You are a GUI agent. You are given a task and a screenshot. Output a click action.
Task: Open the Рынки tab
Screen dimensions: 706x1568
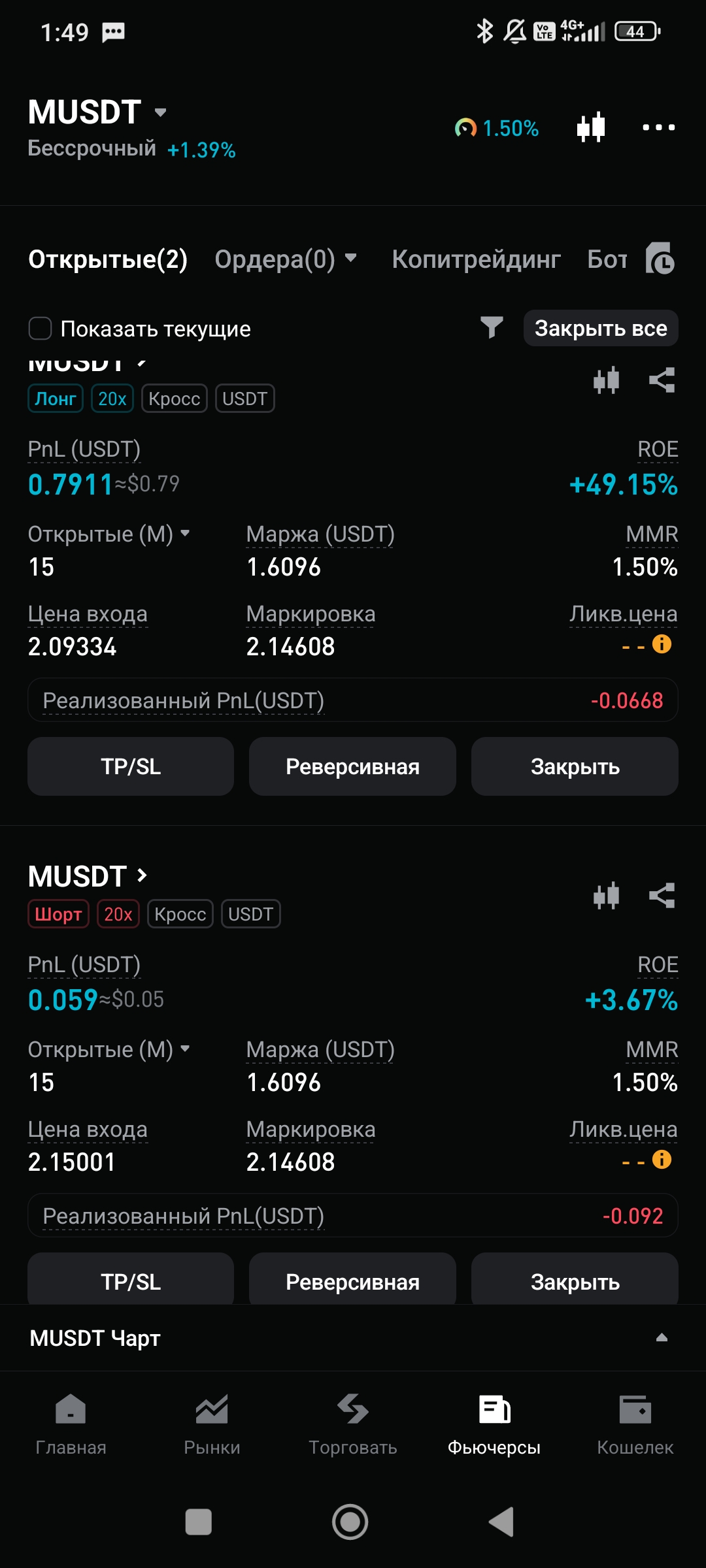click(212, 1424)
